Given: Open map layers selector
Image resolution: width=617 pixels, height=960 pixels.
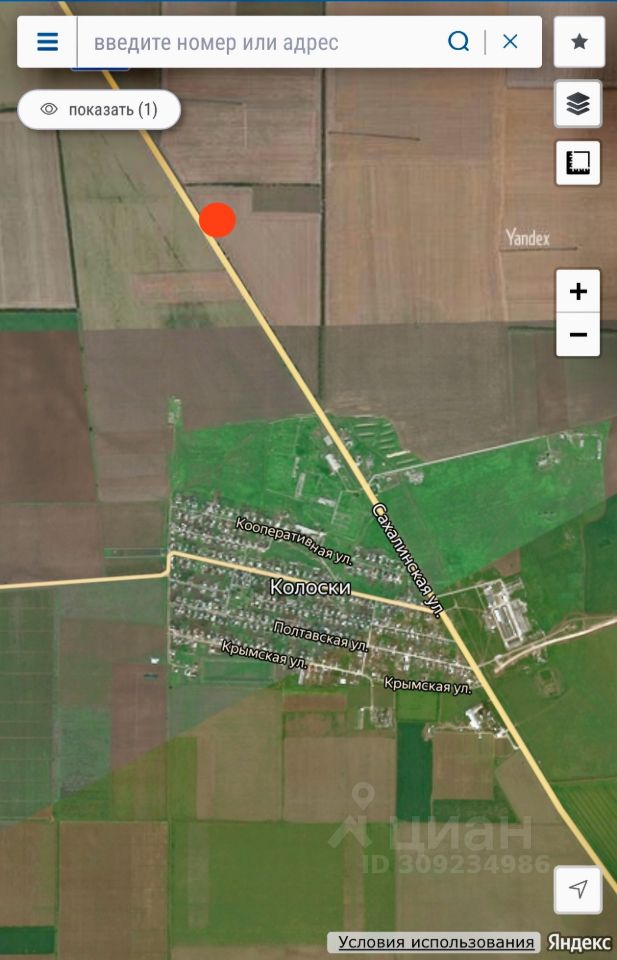Looking at the screenshot, I should pyautogui.click(x=578, y=104).
